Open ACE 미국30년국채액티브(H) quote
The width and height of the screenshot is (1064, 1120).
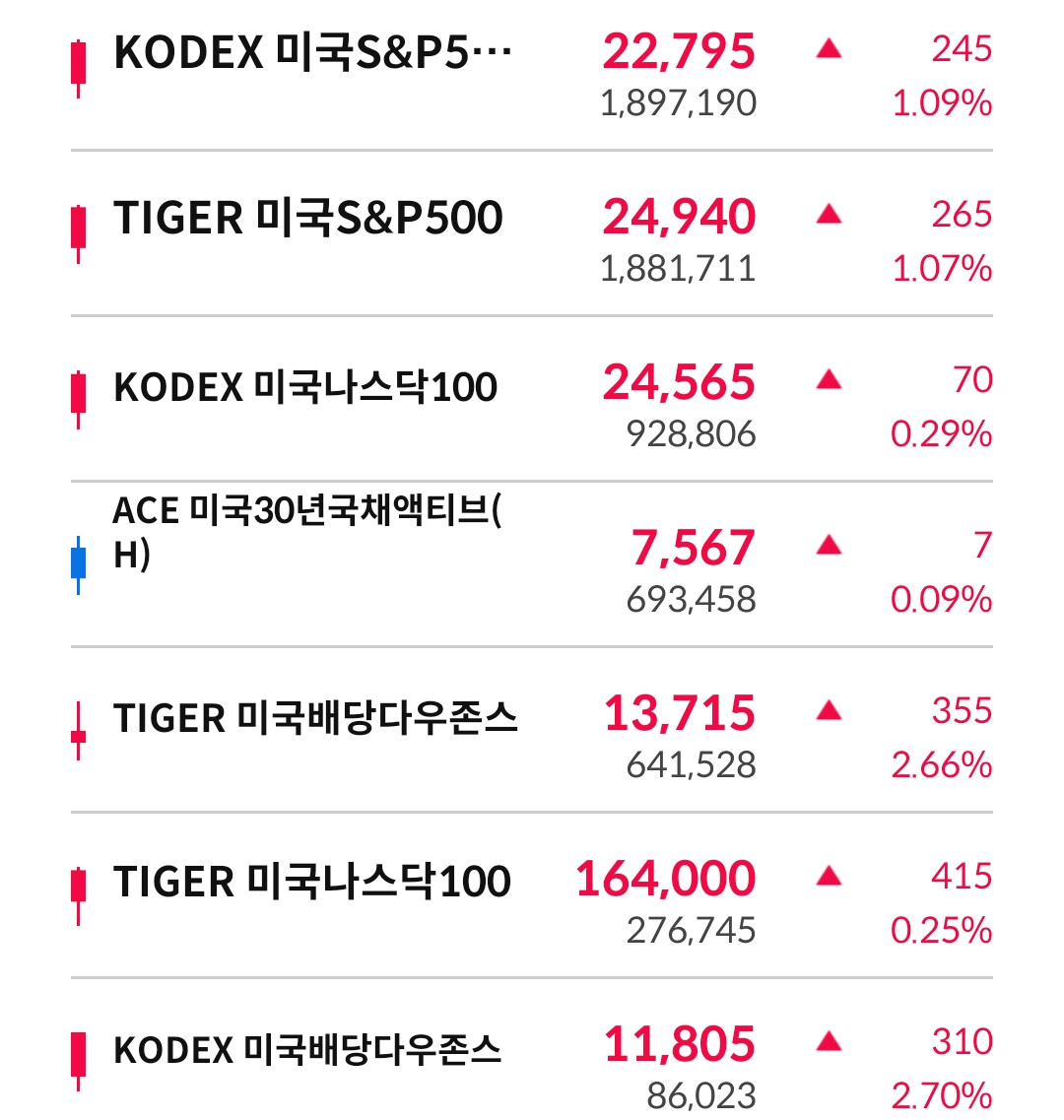pos(532,564)
